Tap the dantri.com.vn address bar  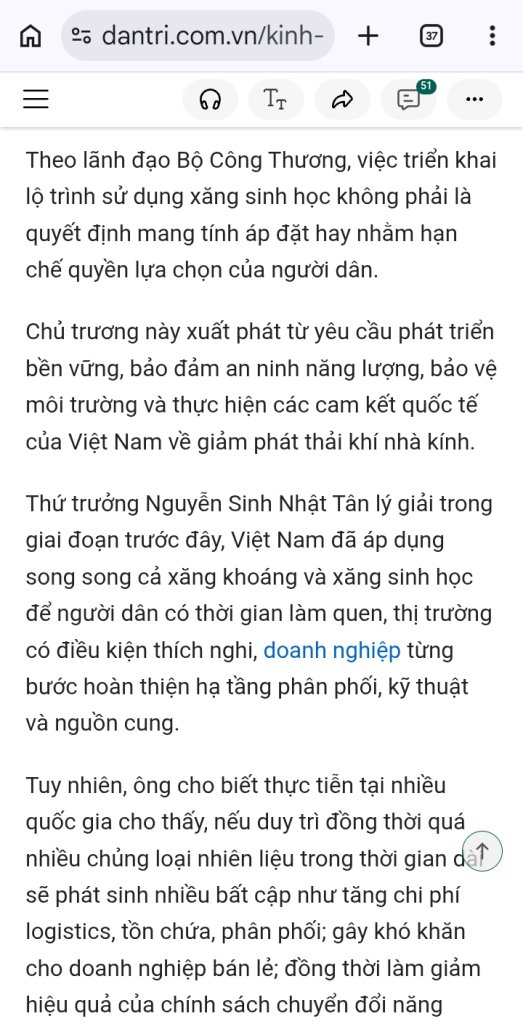198,36
